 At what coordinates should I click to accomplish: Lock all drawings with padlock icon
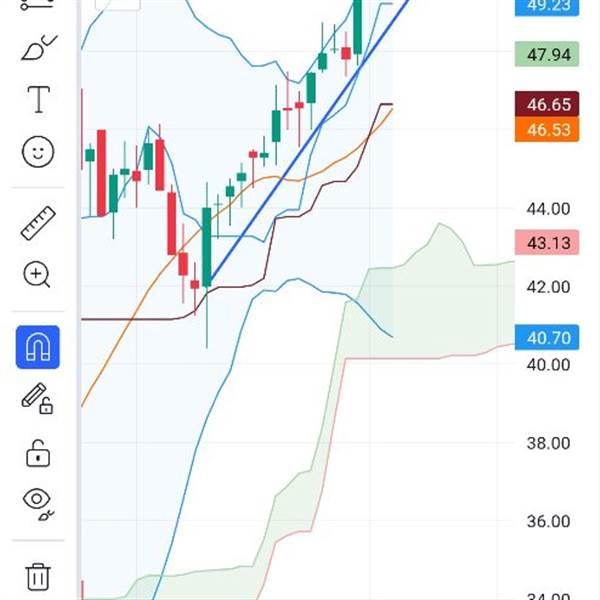(x=38, y=453)
